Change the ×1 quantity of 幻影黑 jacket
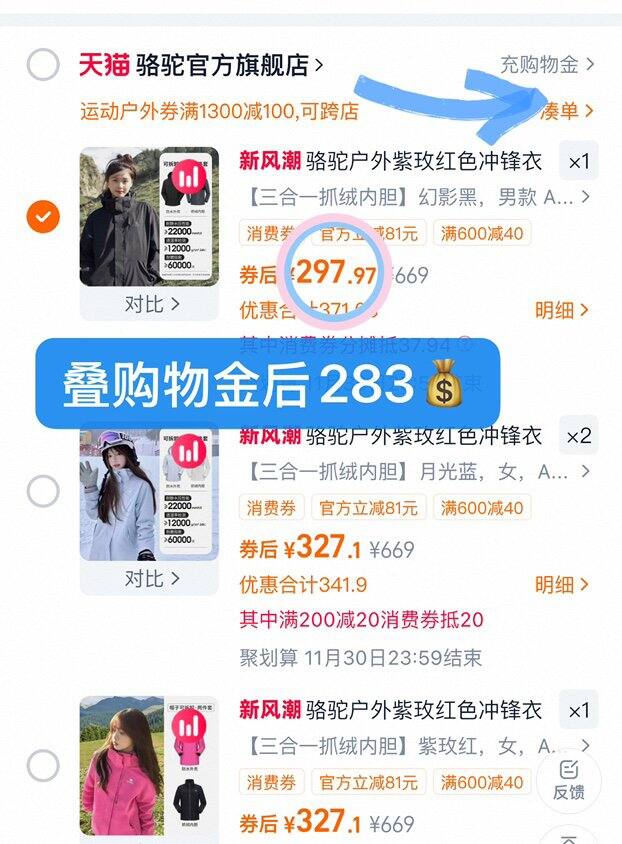The height and width of the screenshot is (844, 622). (x=578, y=161)
